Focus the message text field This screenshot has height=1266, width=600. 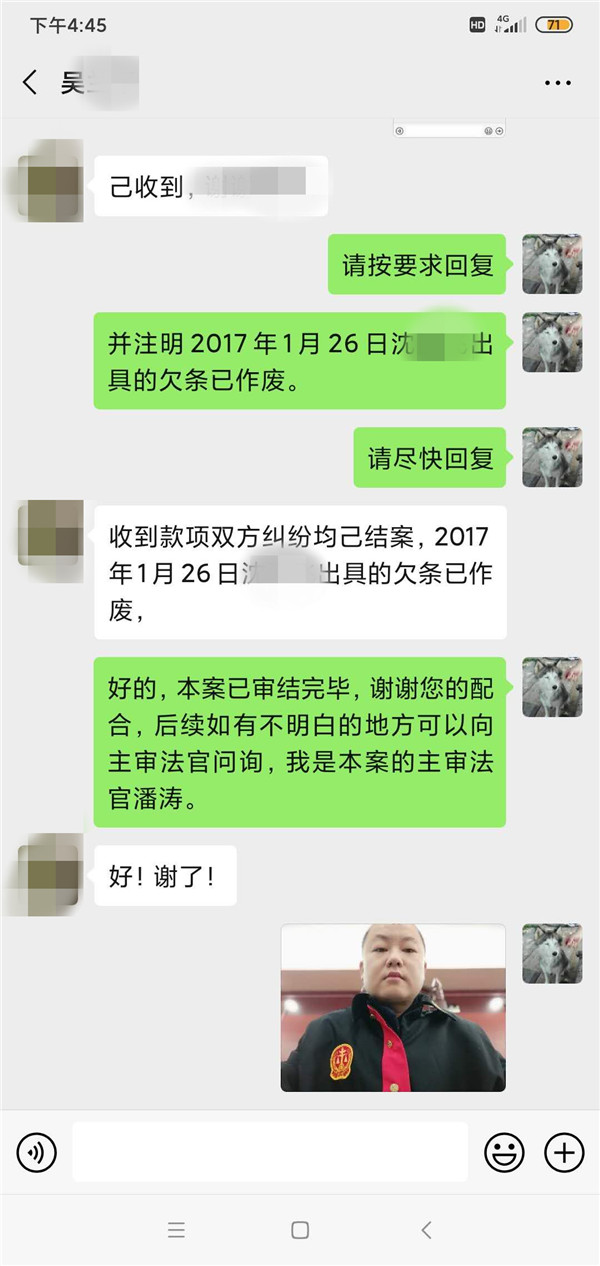click(270, 1152)
